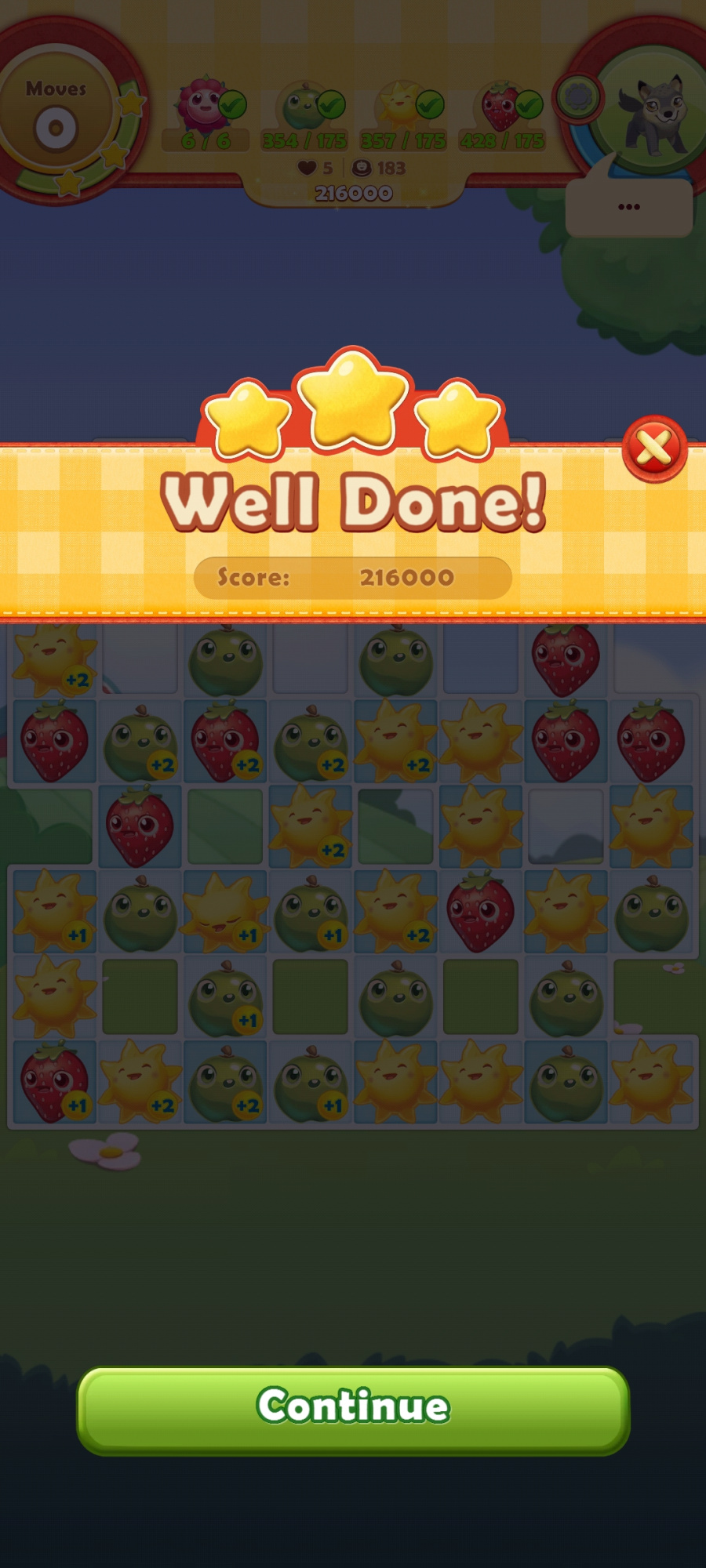Close the Well Done banner
Viewport: 706px width, 1568px height.
[x=654, y=448]
